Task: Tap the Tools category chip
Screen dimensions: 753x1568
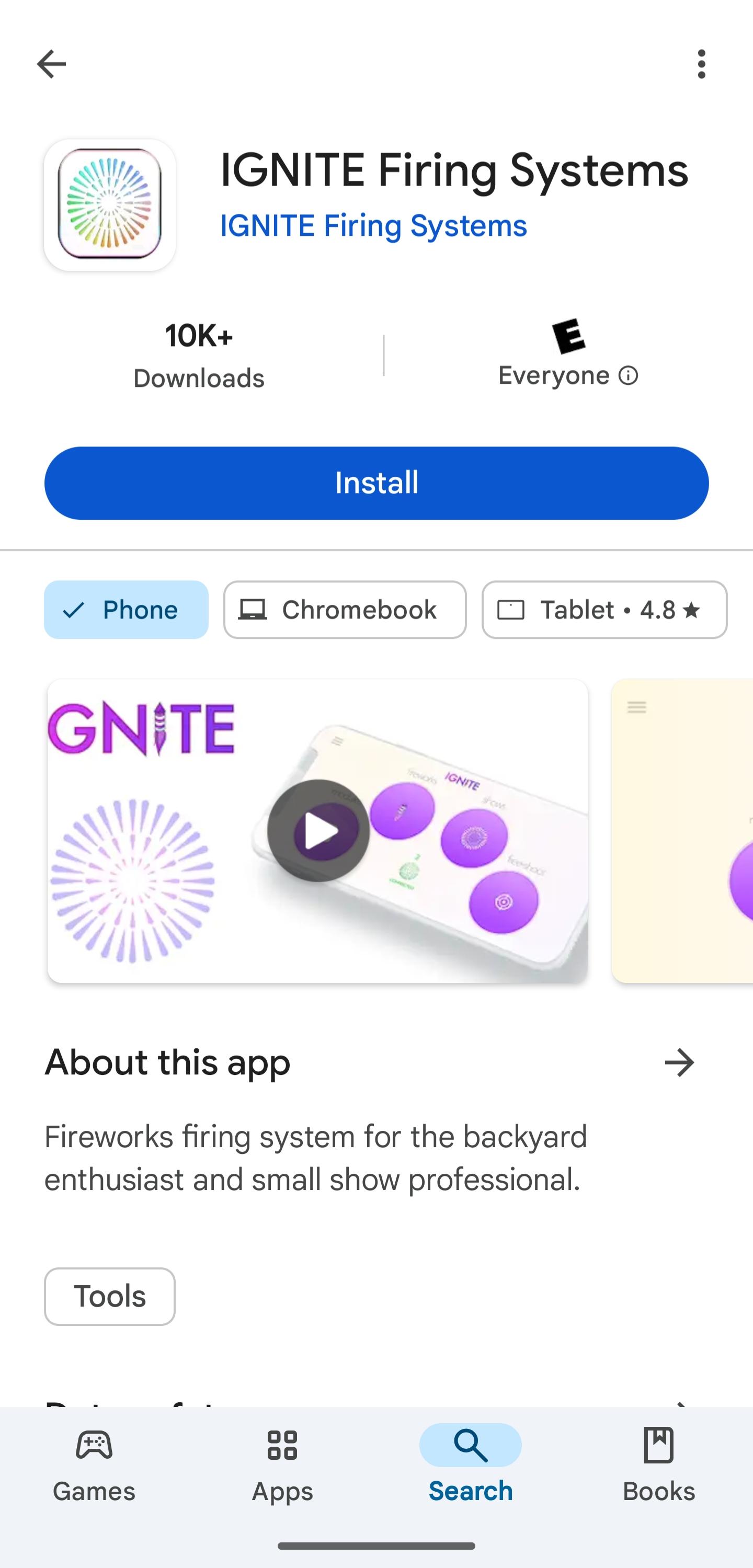Action: pyautogui.click(x=110, y=1296)
